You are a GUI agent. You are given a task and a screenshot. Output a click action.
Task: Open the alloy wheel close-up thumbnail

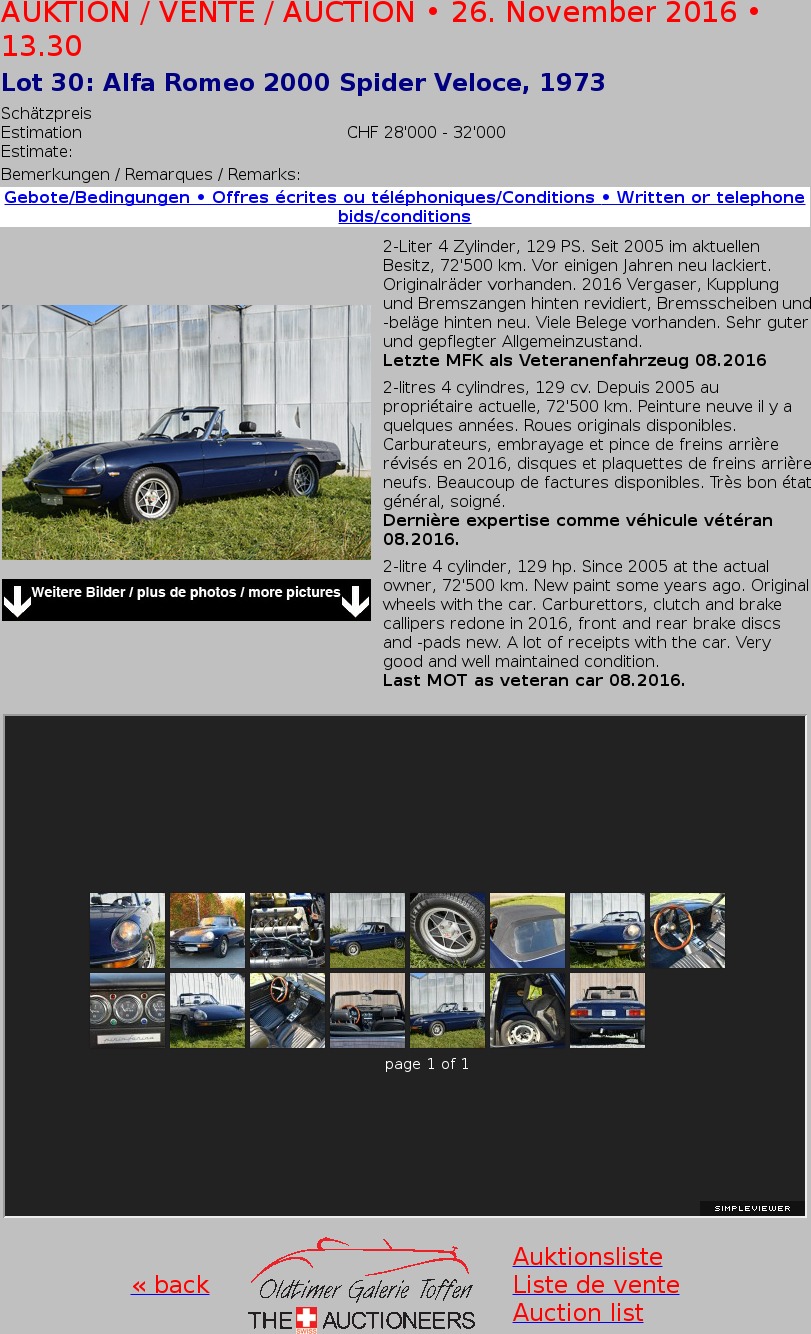(447, 930)
